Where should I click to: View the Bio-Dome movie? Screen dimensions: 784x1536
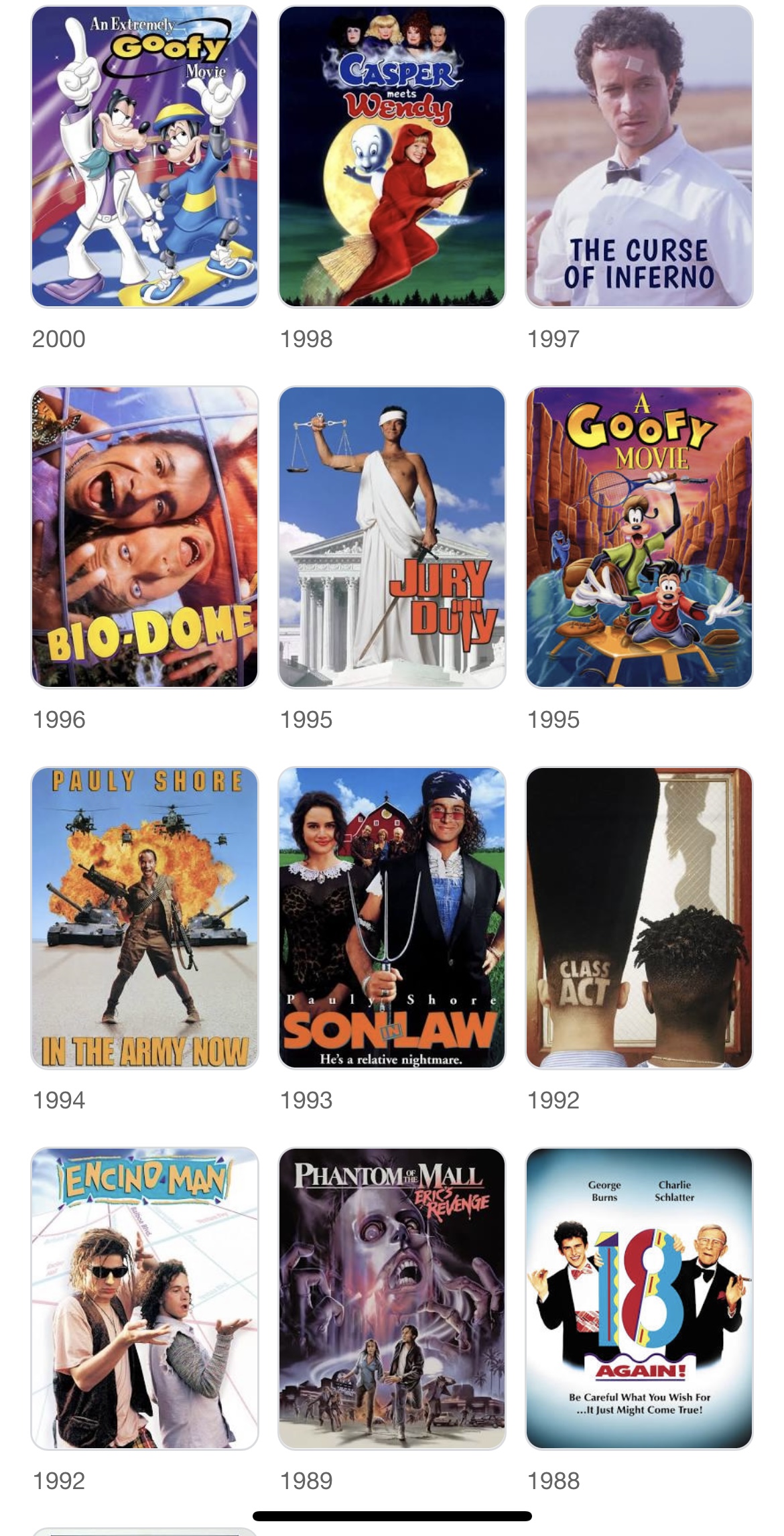click(145, 537)
